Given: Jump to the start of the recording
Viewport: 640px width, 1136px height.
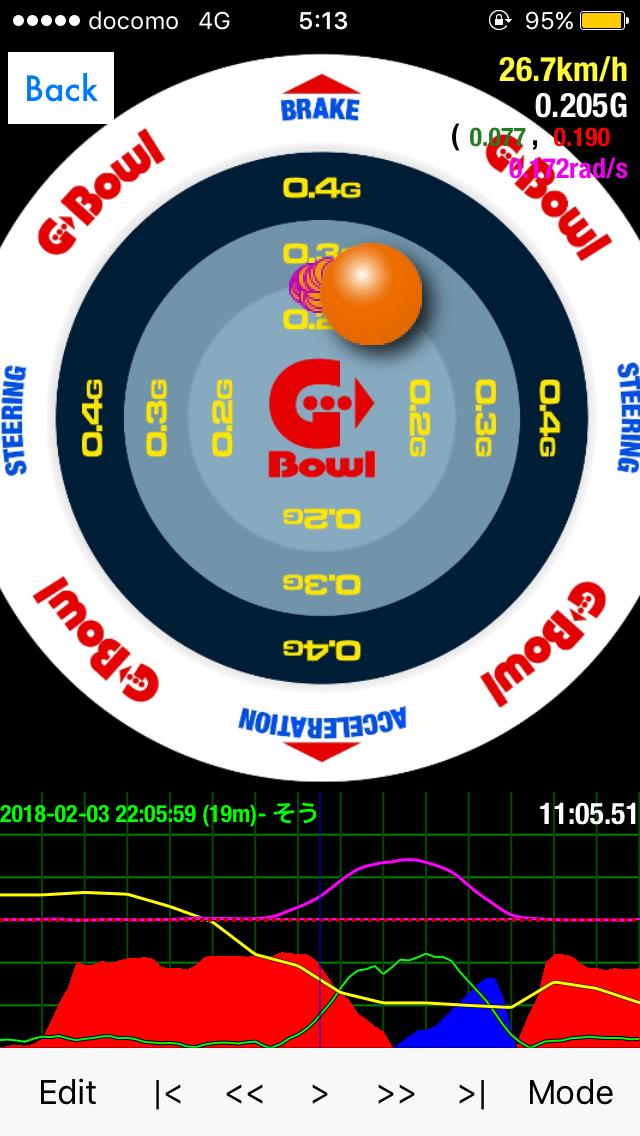Looking at the screenshot, I should coord(167,1093).
